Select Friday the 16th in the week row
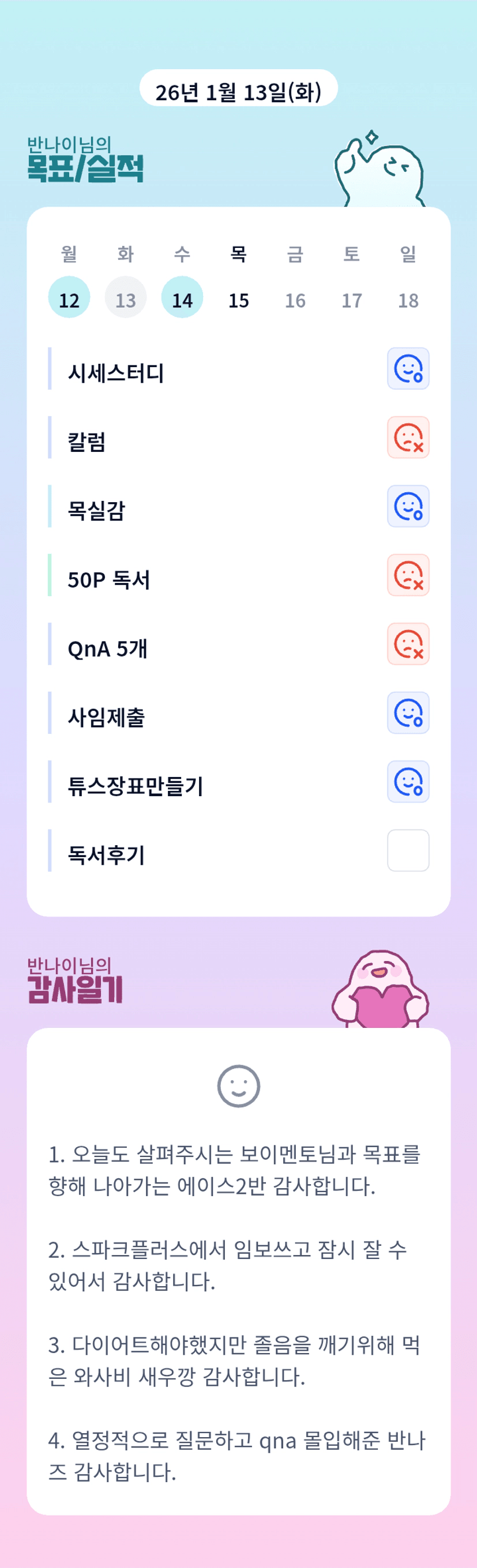Image resolution: width=477 pixels, height=1568 pixels. (x=295, y=297)
